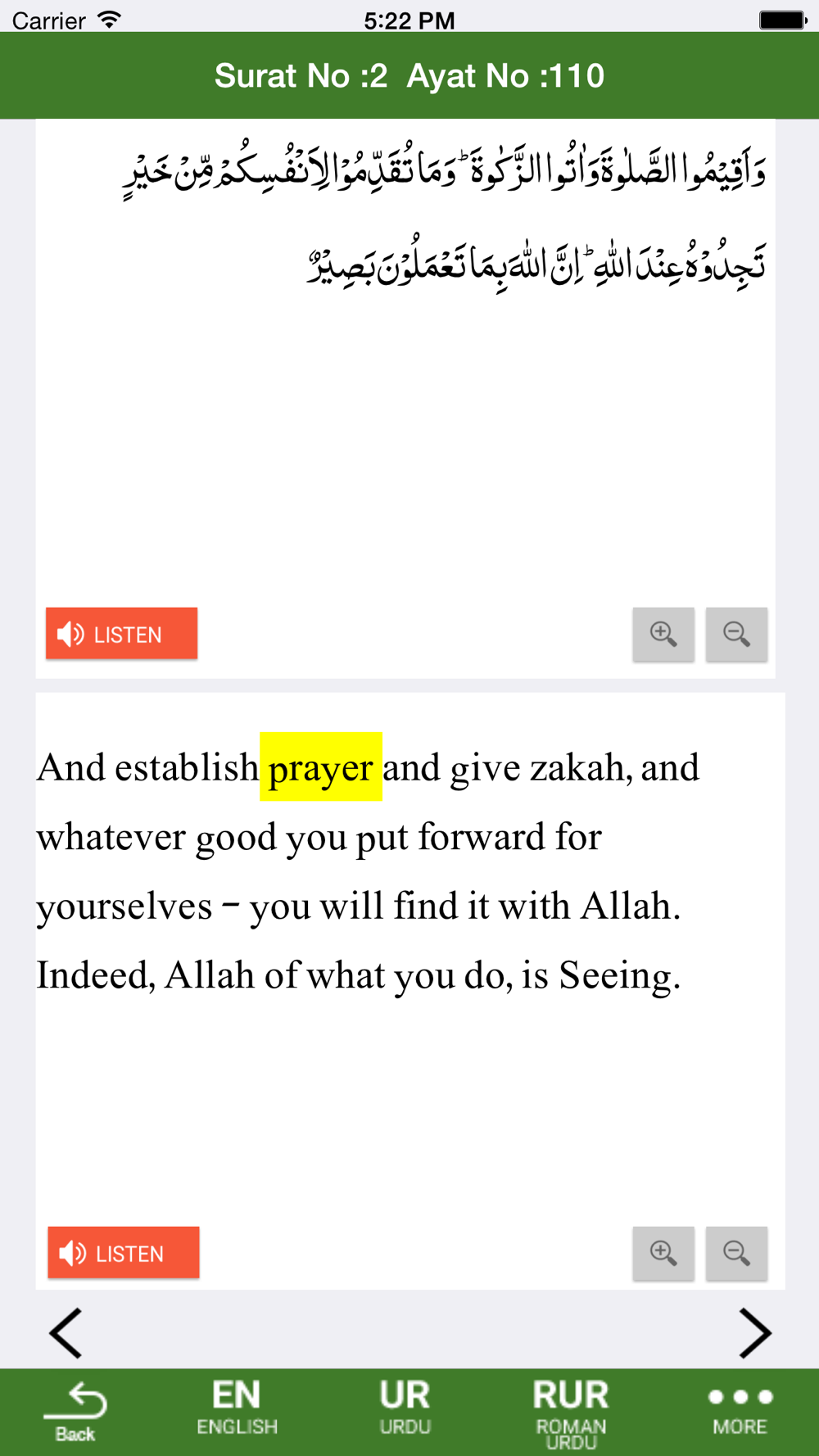Listen to the English translation

click(x=123, y=1252)
